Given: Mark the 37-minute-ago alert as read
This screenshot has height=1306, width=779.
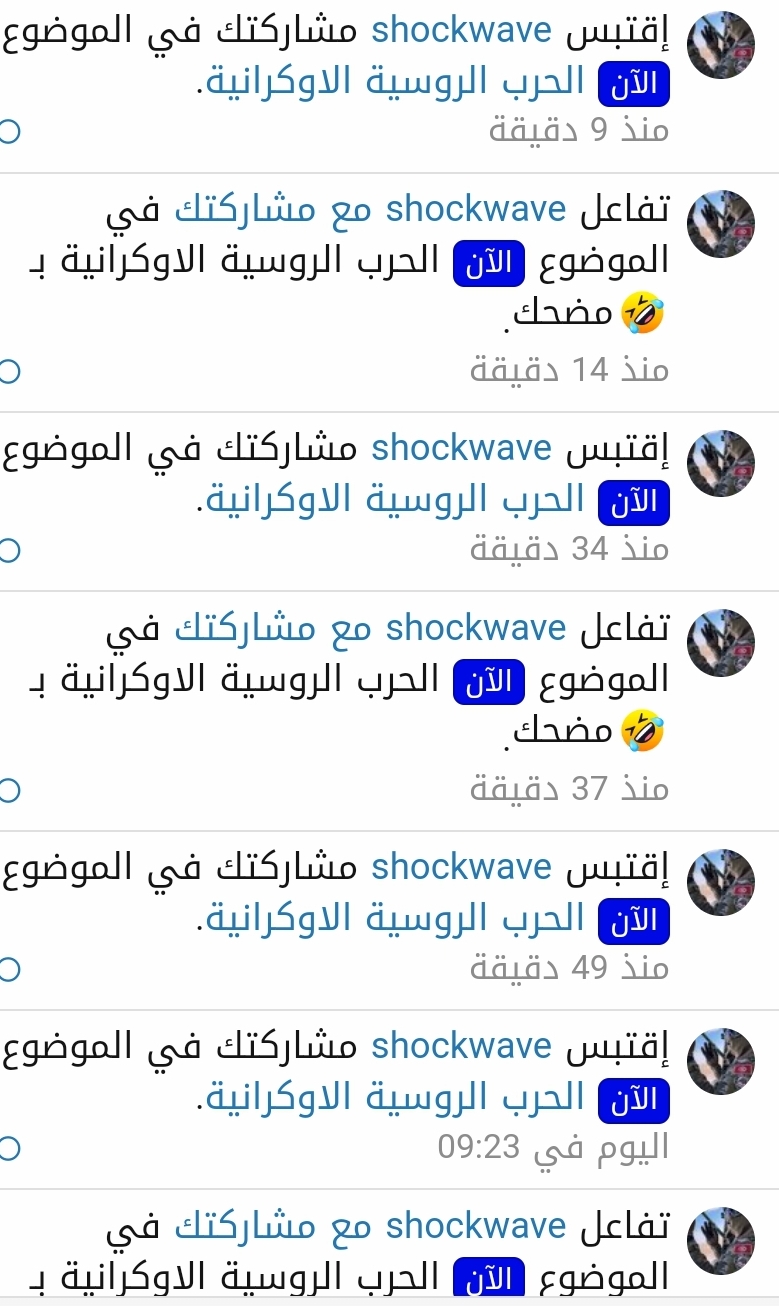Looking at the screenshot, I should click(8, 791).
